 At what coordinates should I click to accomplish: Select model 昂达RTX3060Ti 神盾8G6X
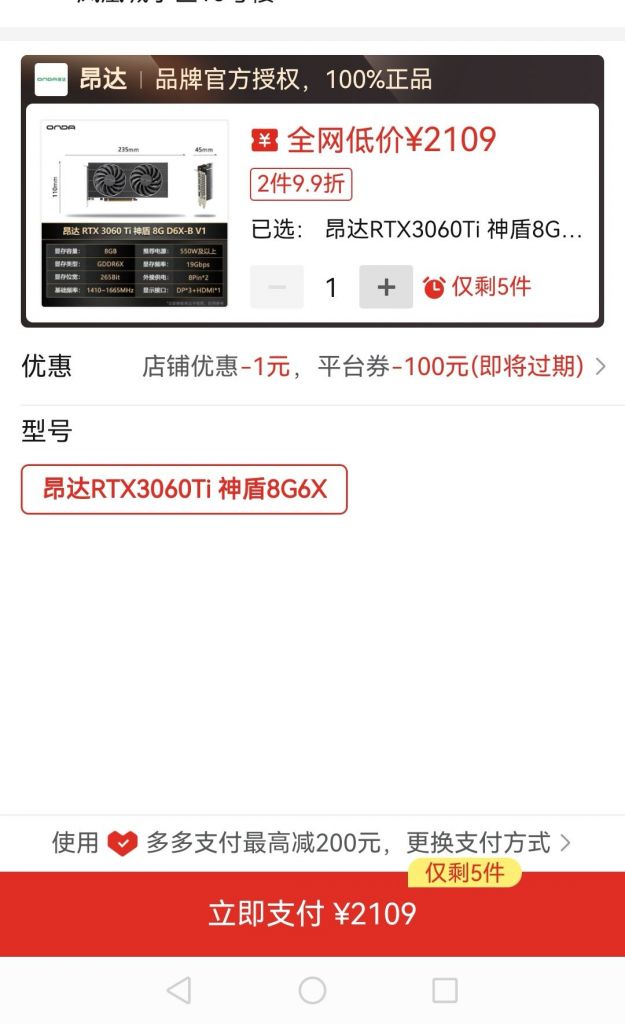pos(184,489)
